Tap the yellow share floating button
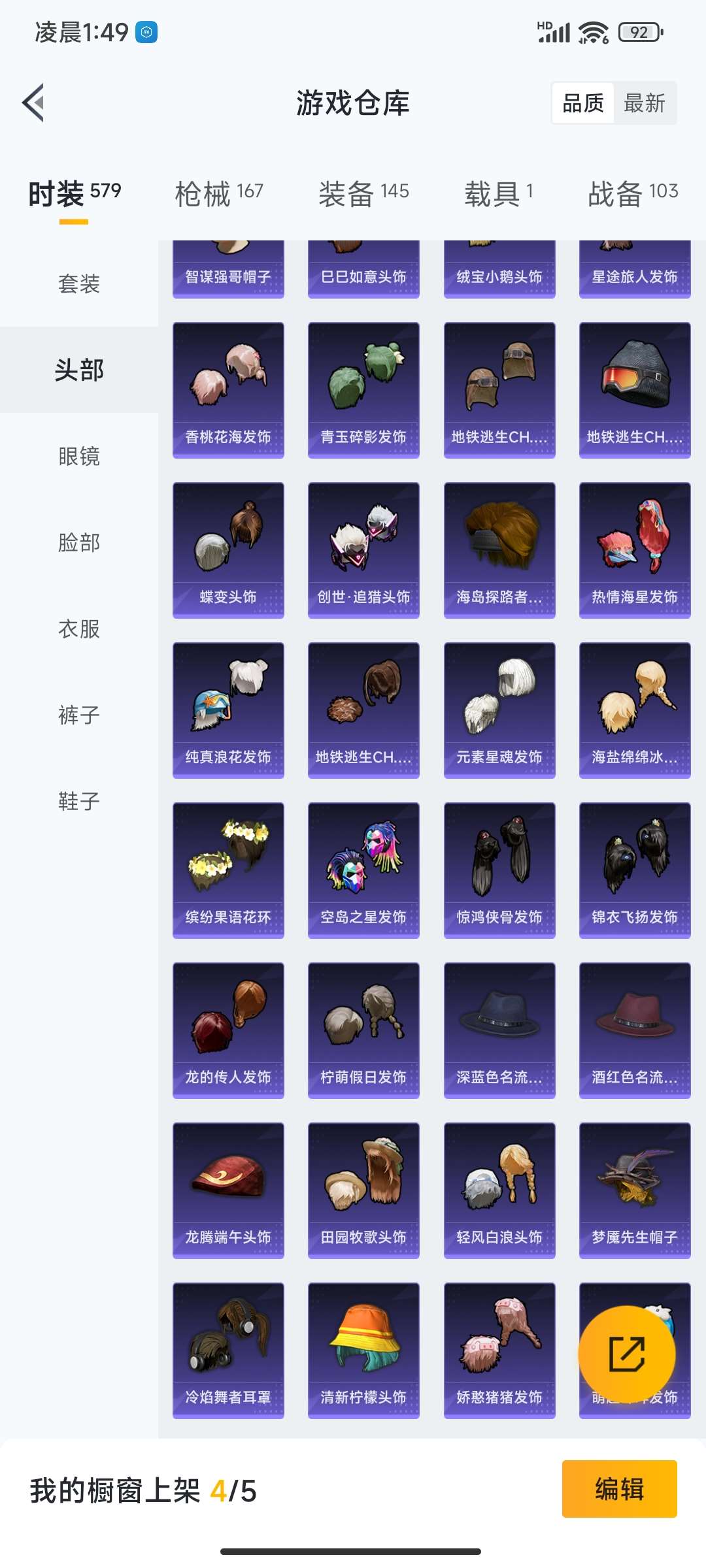Viewport: 706px width, 1568px height. 626,1354
